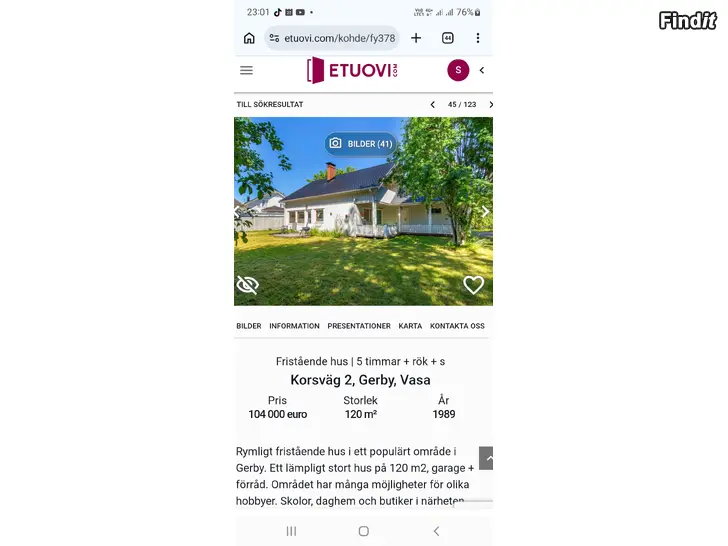This screenshot has height=546, width=728.
Task: Save the listing with the heart icon
Action: click(x=474, y=285)
